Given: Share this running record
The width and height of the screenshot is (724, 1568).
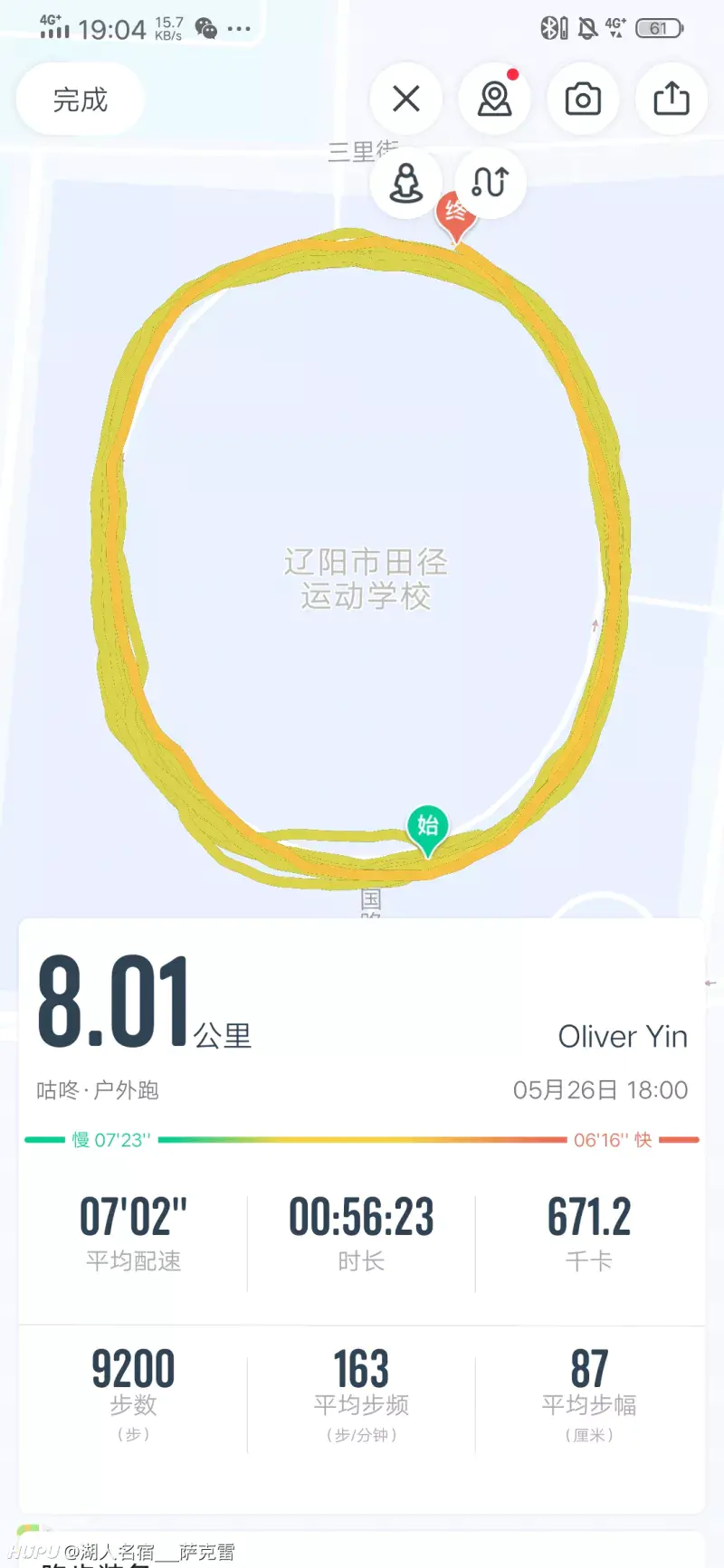Looking at the screenshot, I should coord(671,99).
